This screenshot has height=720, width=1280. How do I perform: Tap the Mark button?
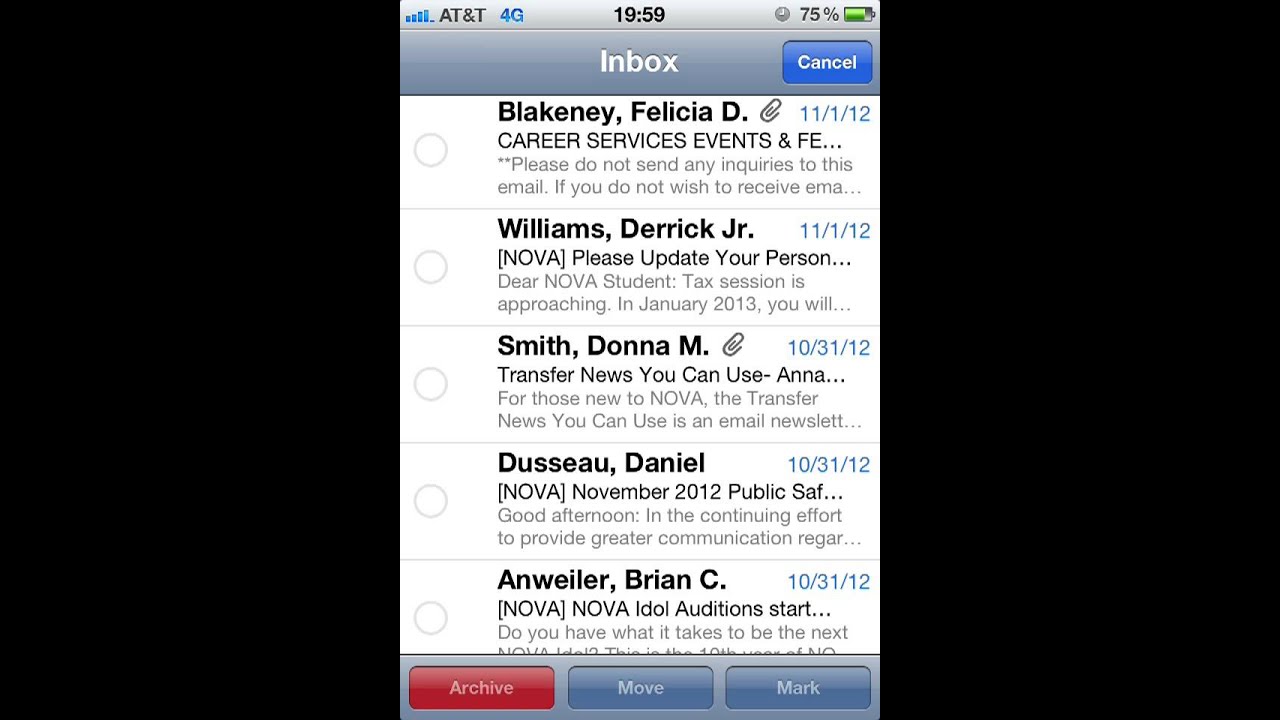coord(797,688)
